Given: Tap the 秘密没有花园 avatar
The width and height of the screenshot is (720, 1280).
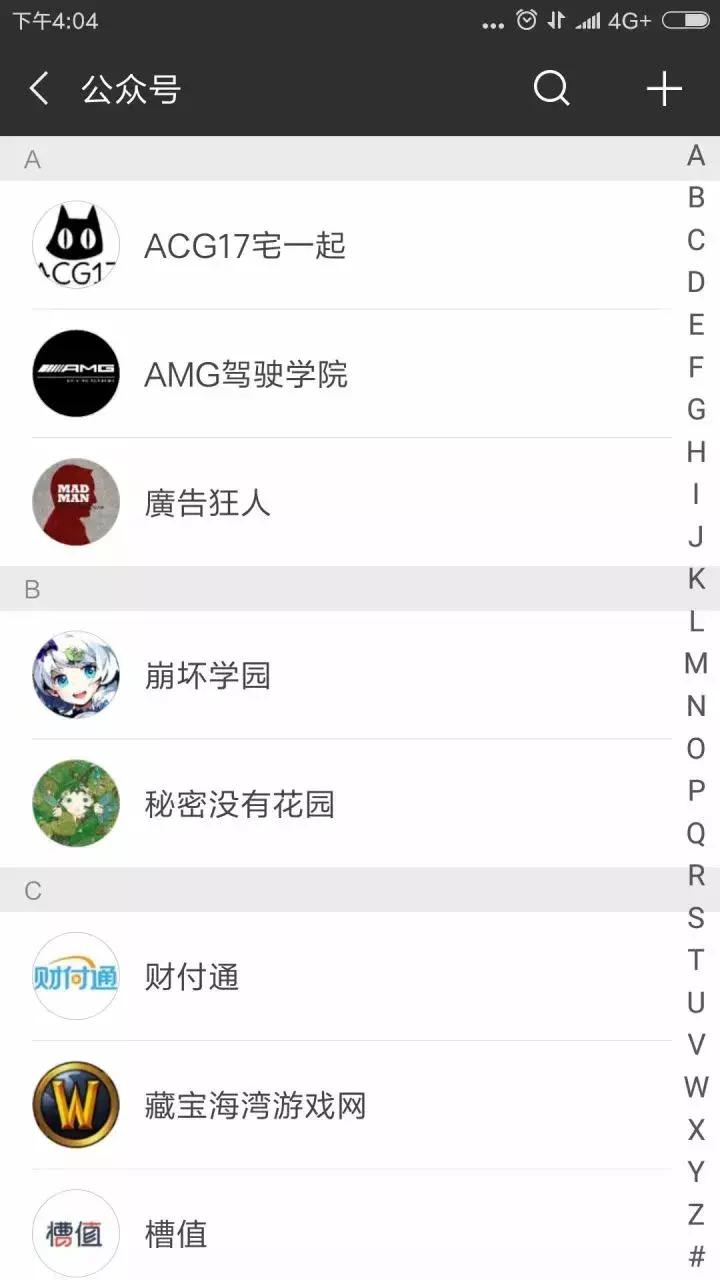Looking at the screenshot, I should pos(75,804).
